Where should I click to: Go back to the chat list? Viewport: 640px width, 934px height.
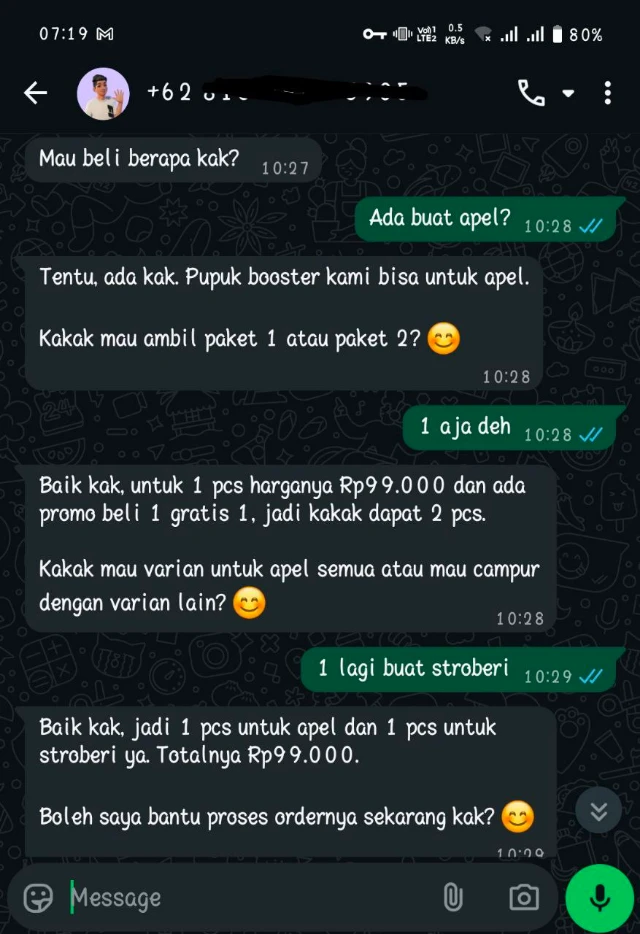point(36,93)
